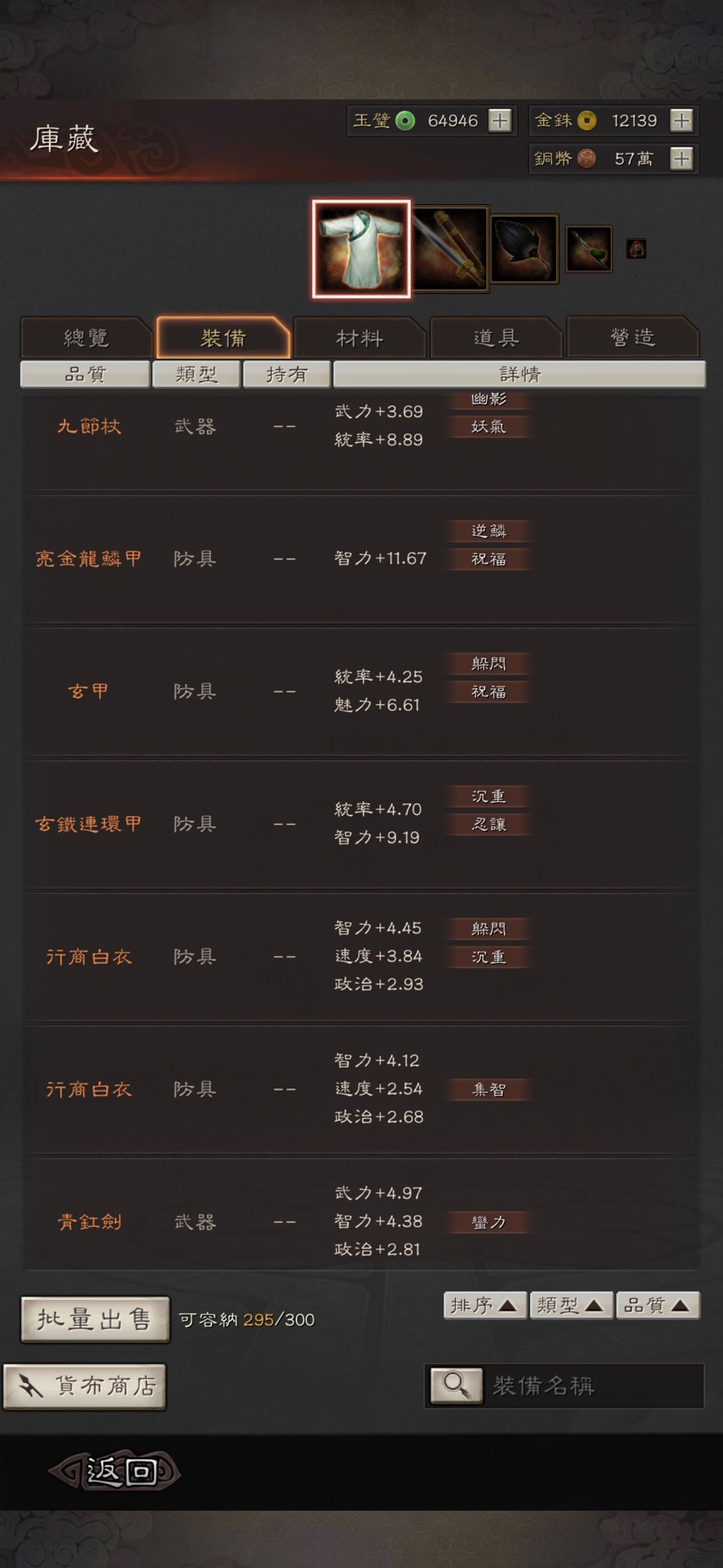
Task: Tap the 批量出售 bulk sell button
Action: [95, 1319]
